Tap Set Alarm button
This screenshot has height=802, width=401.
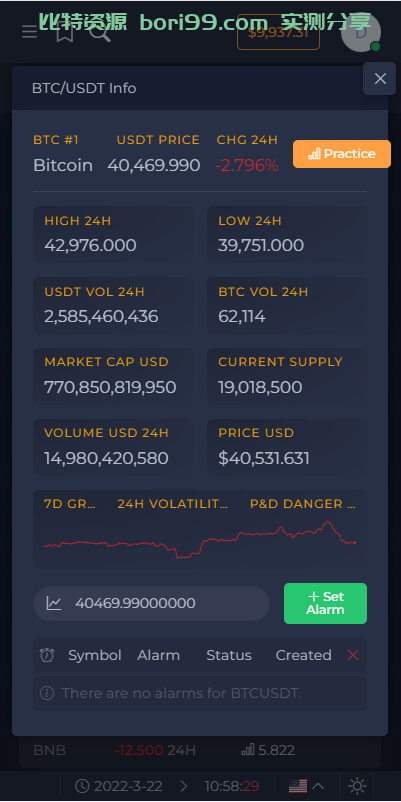point(325,603)
